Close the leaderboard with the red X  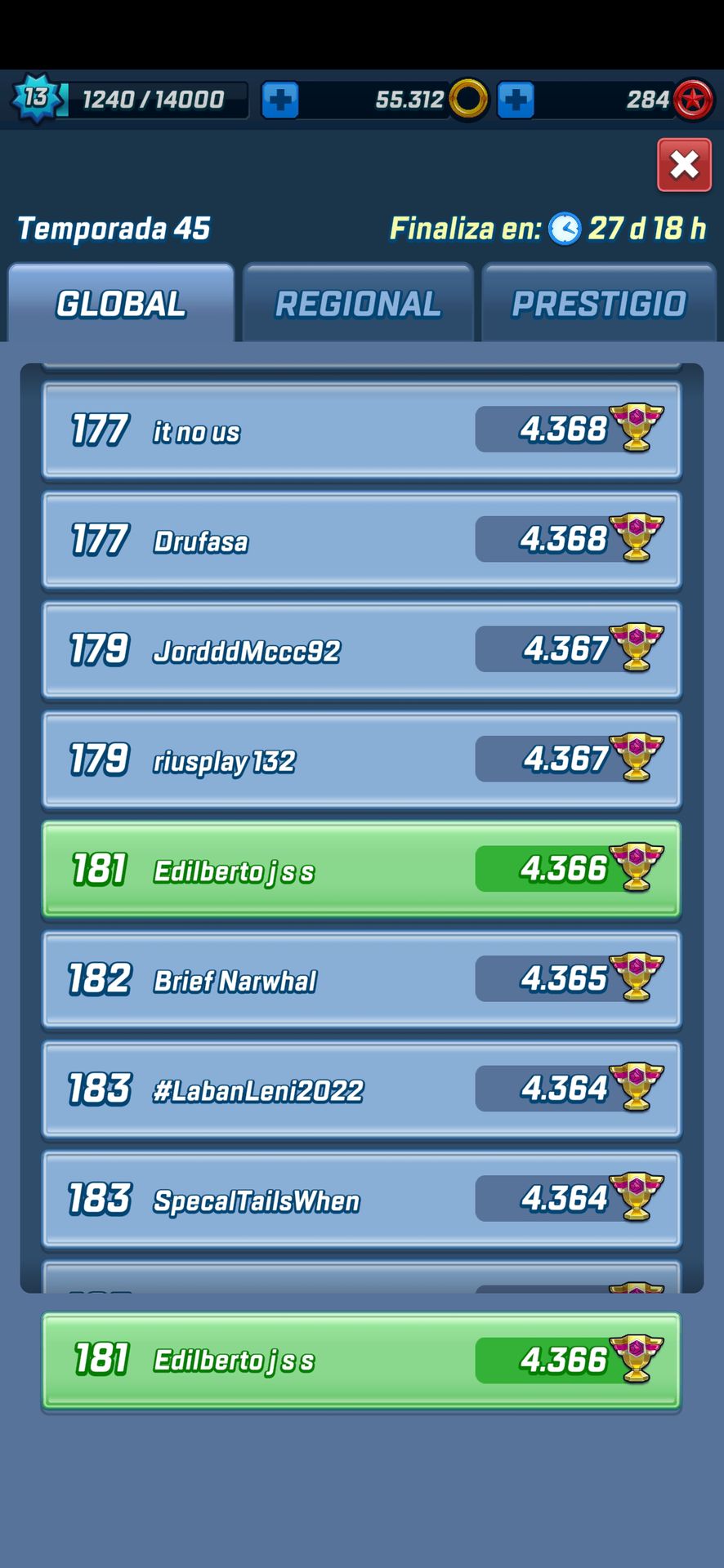(684, 166)
